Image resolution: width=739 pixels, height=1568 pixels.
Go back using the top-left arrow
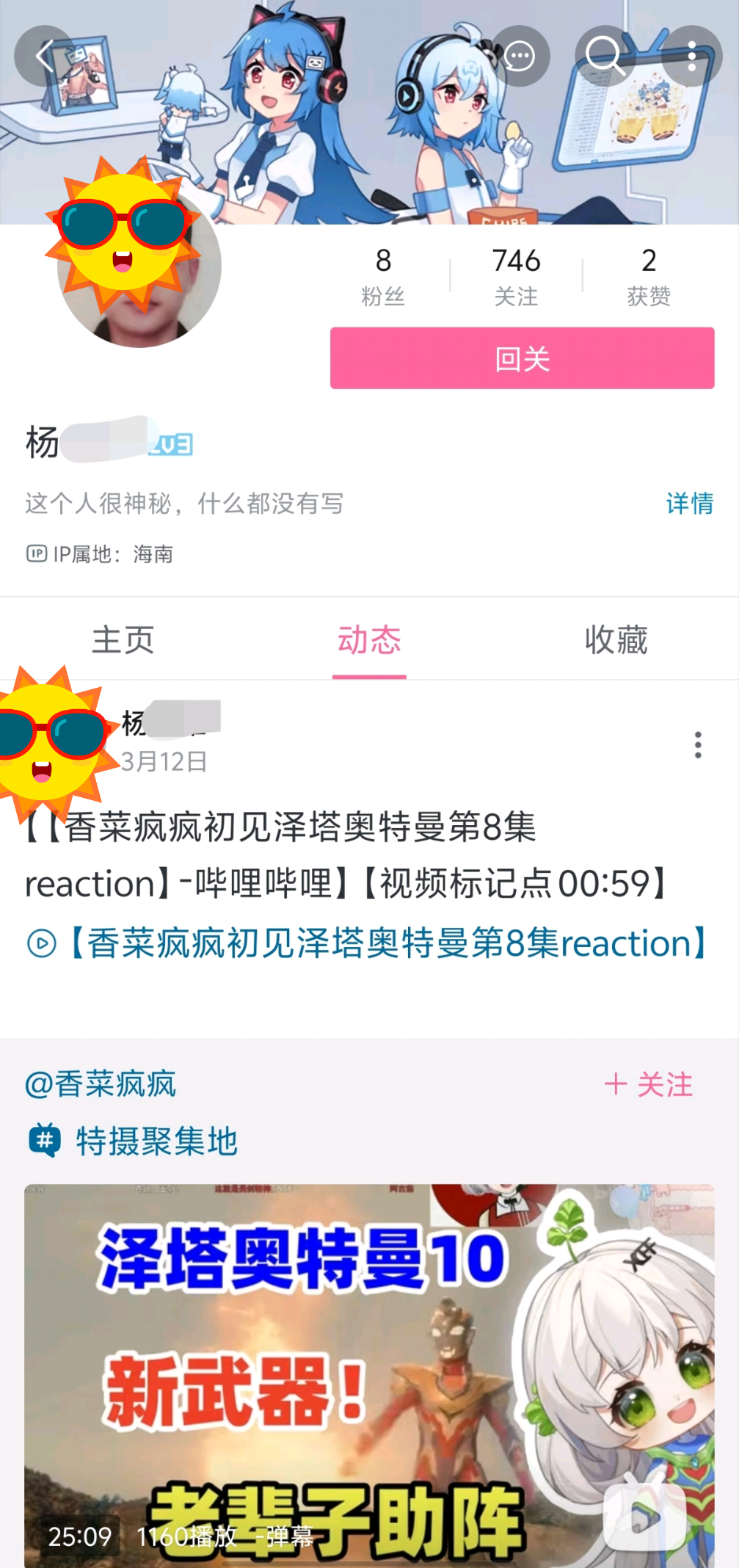[x=45, y=57]
